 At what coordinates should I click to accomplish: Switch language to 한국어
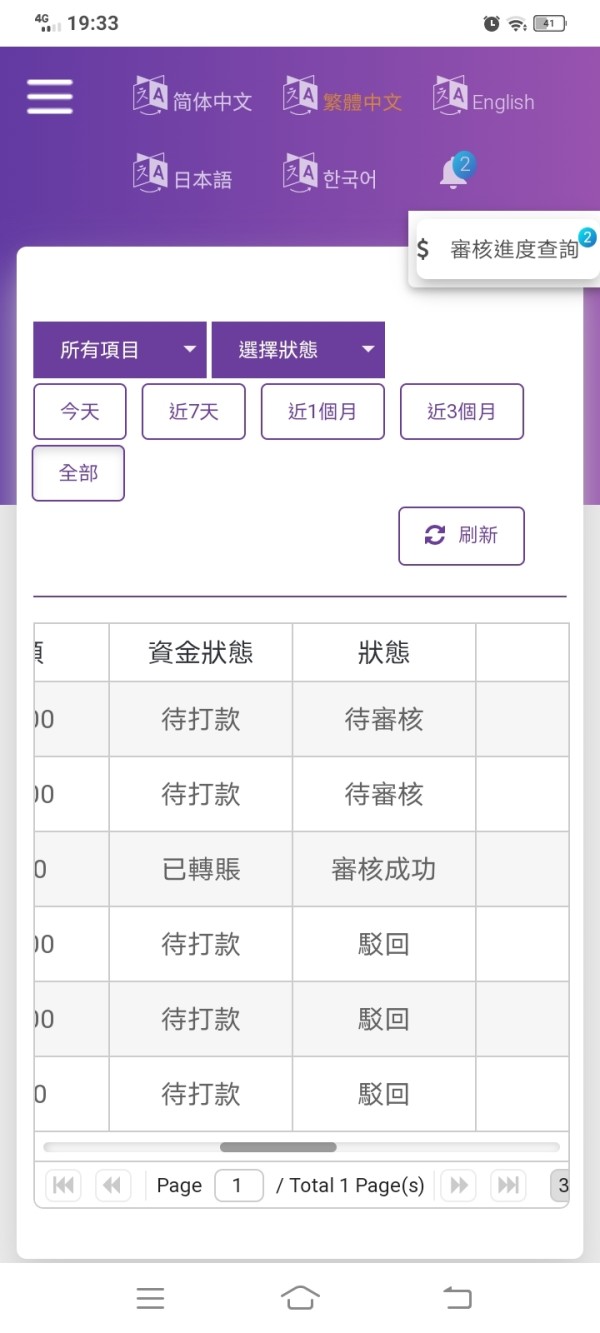[330, 175]
